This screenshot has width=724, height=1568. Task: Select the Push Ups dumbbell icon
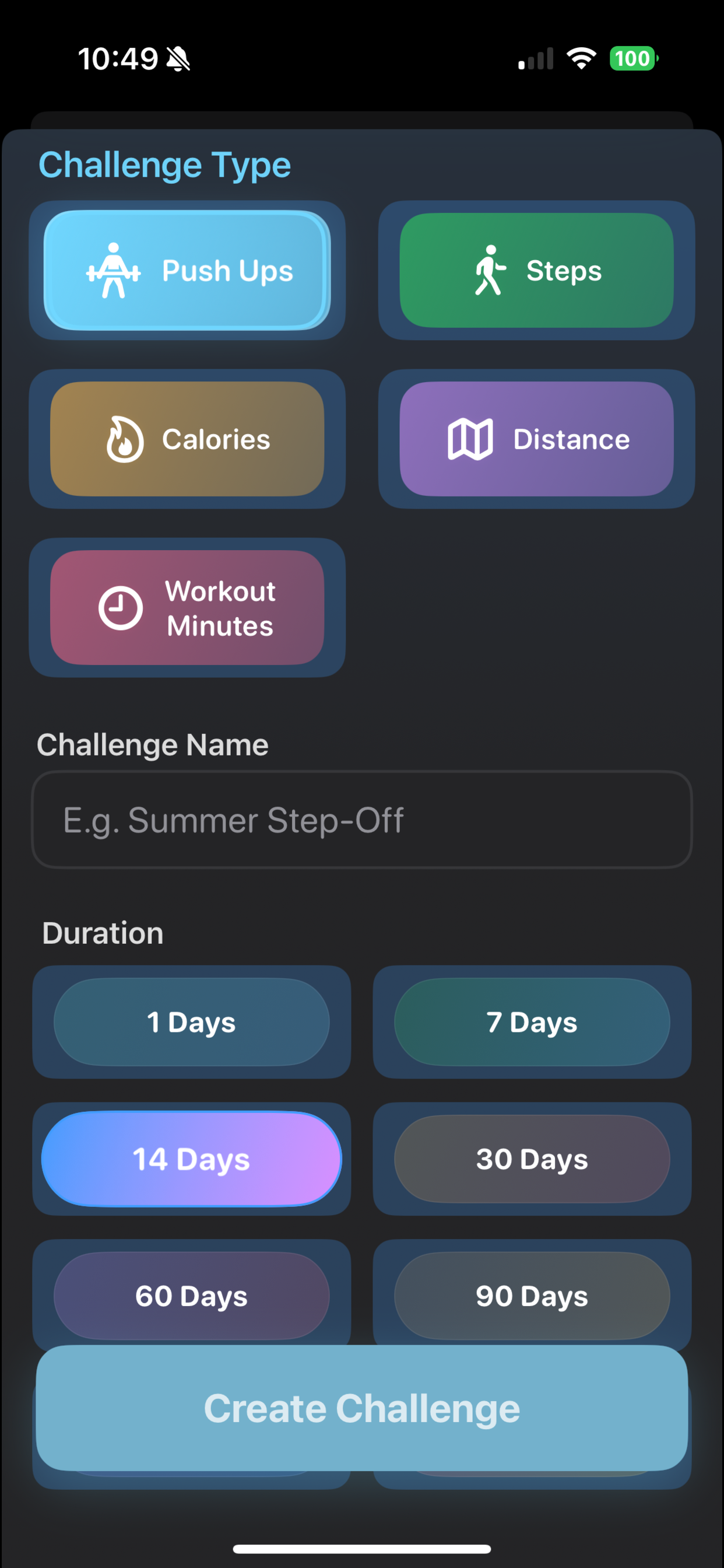pos(113,270)
